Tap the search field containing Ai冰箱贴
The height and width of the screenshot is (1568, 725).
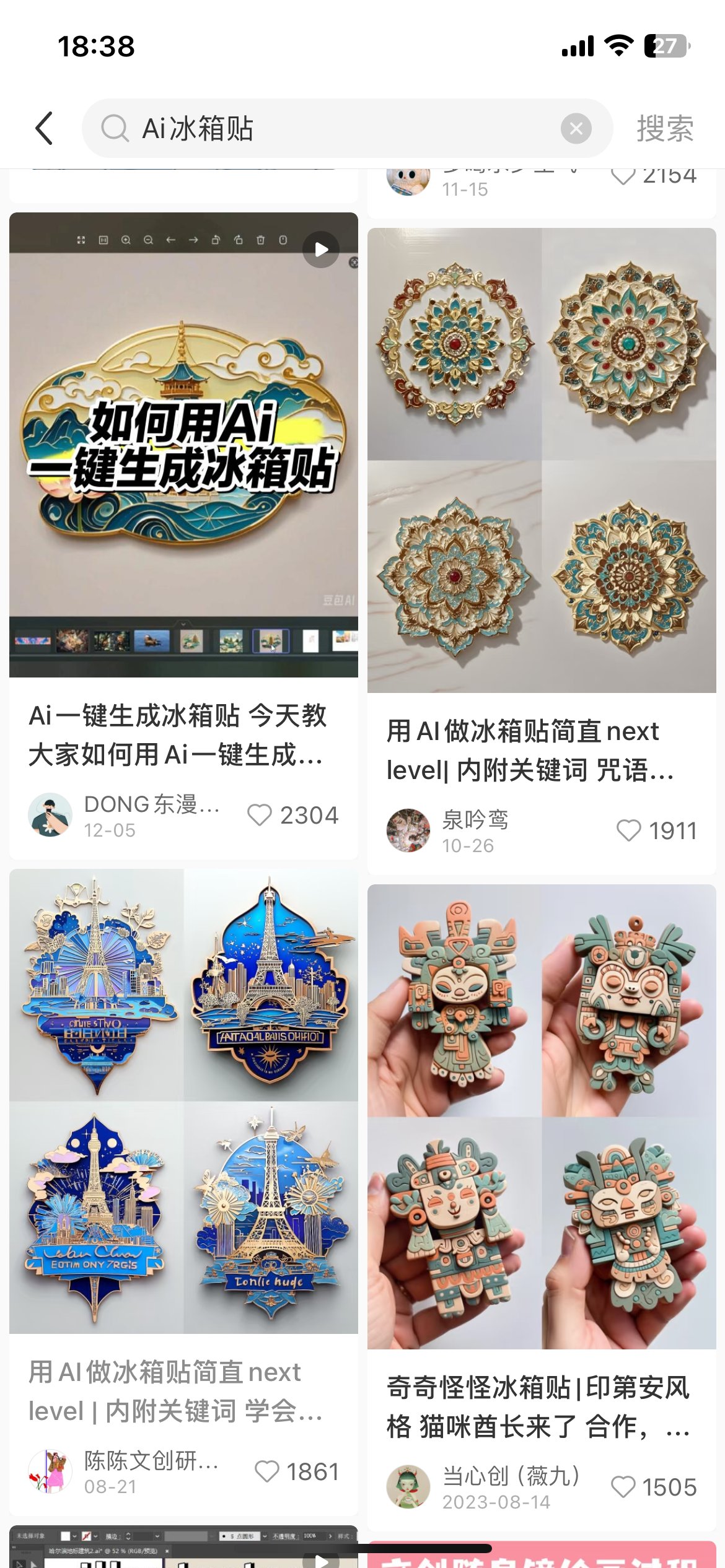point(335,129)
